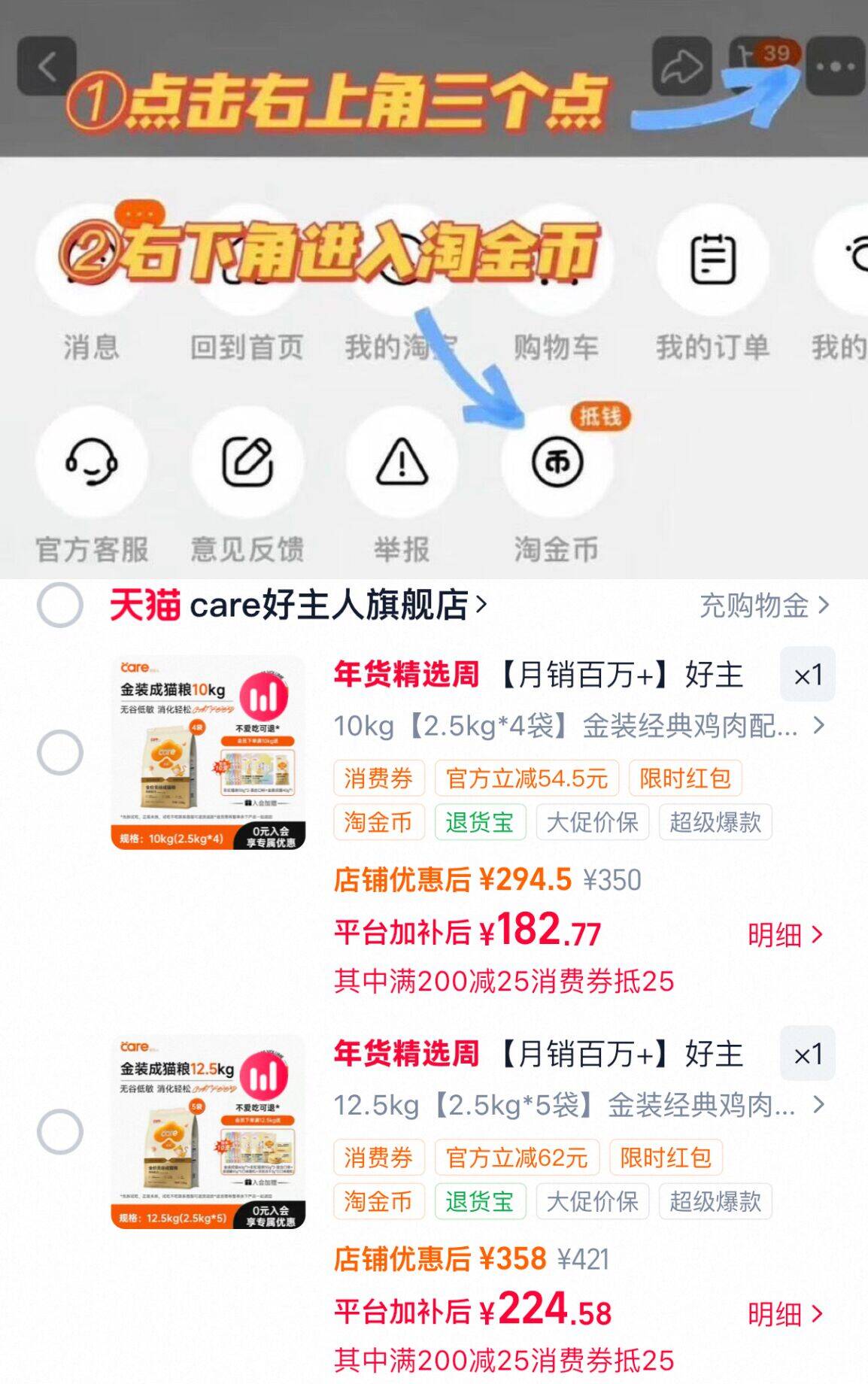Tap the 退货宝 tag on the 10kg item

(481, 822)
